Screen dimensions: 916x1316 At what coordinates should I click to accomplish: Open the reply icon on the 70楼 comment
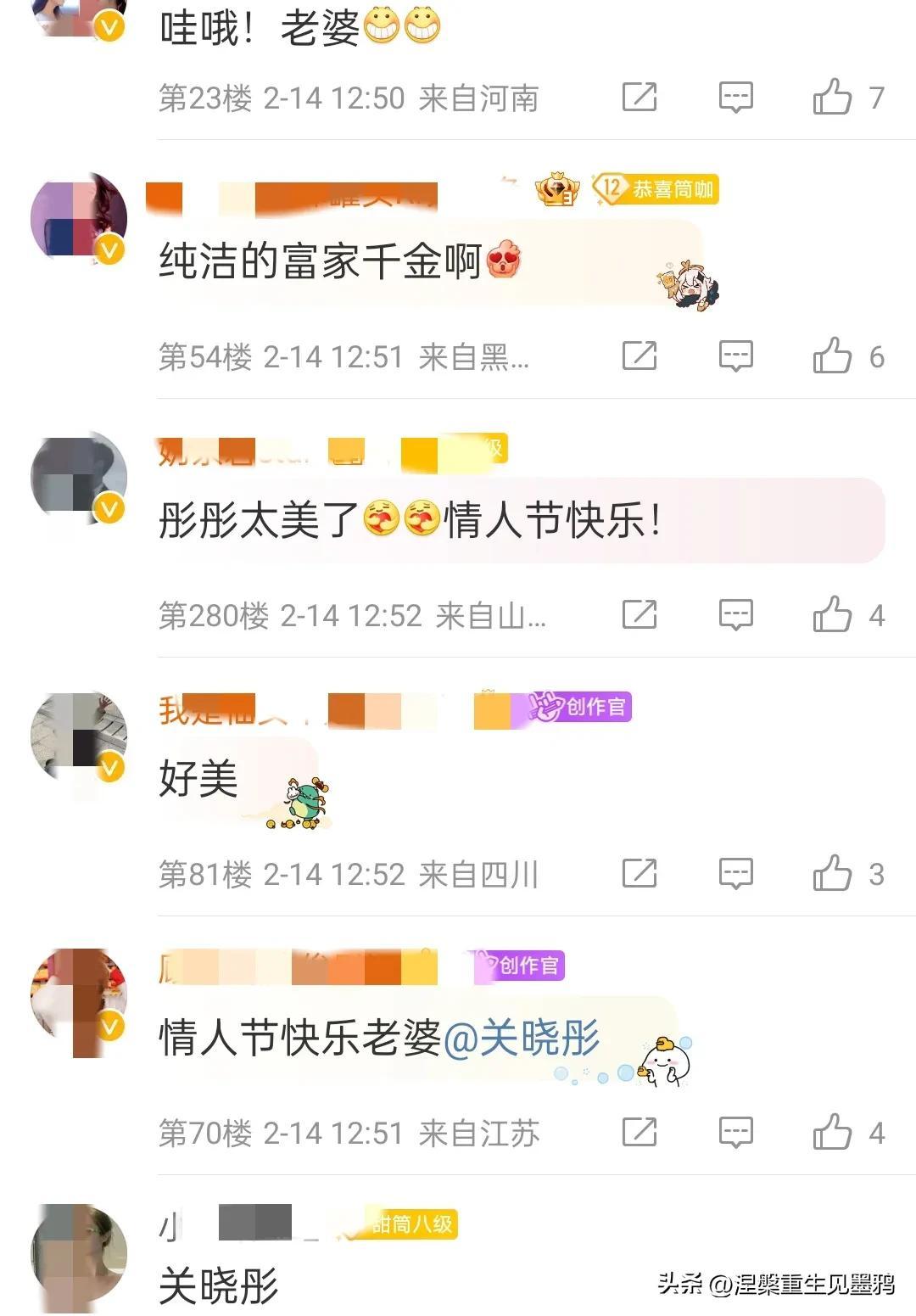[x=737, y=1131]
